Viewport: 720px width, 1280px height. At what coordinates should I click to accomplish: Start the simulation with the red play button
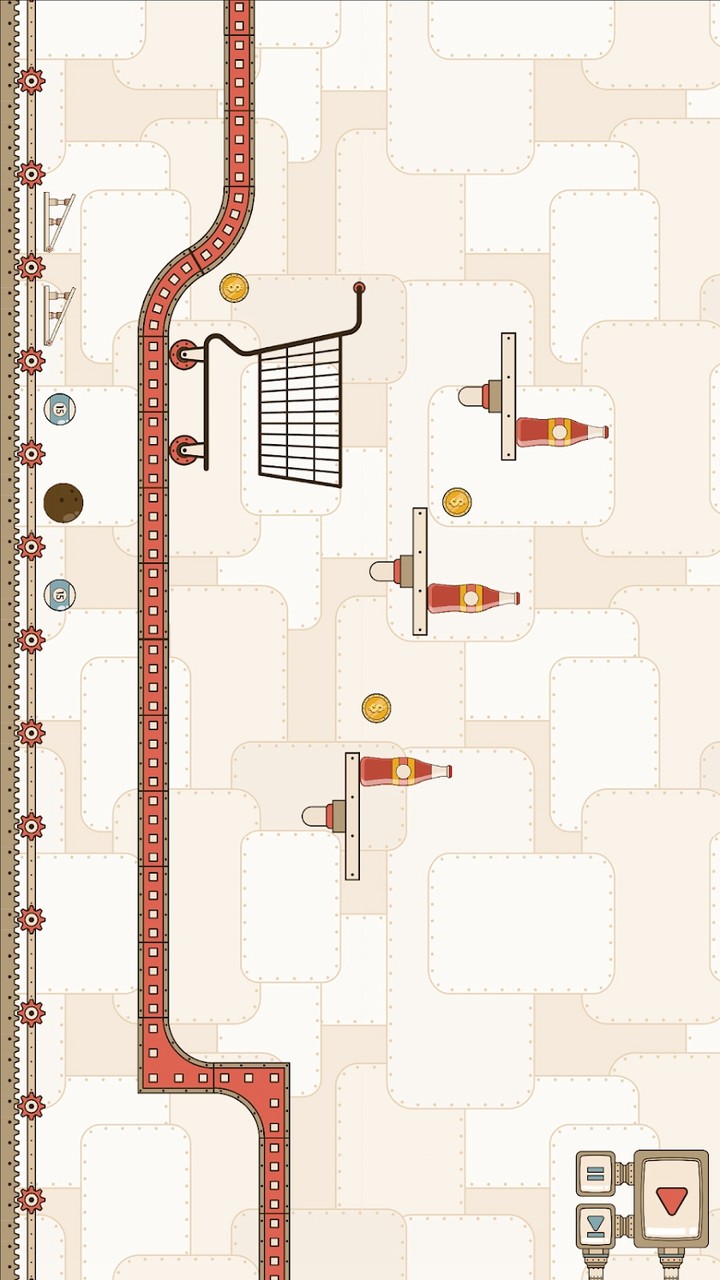point(671,1199)
